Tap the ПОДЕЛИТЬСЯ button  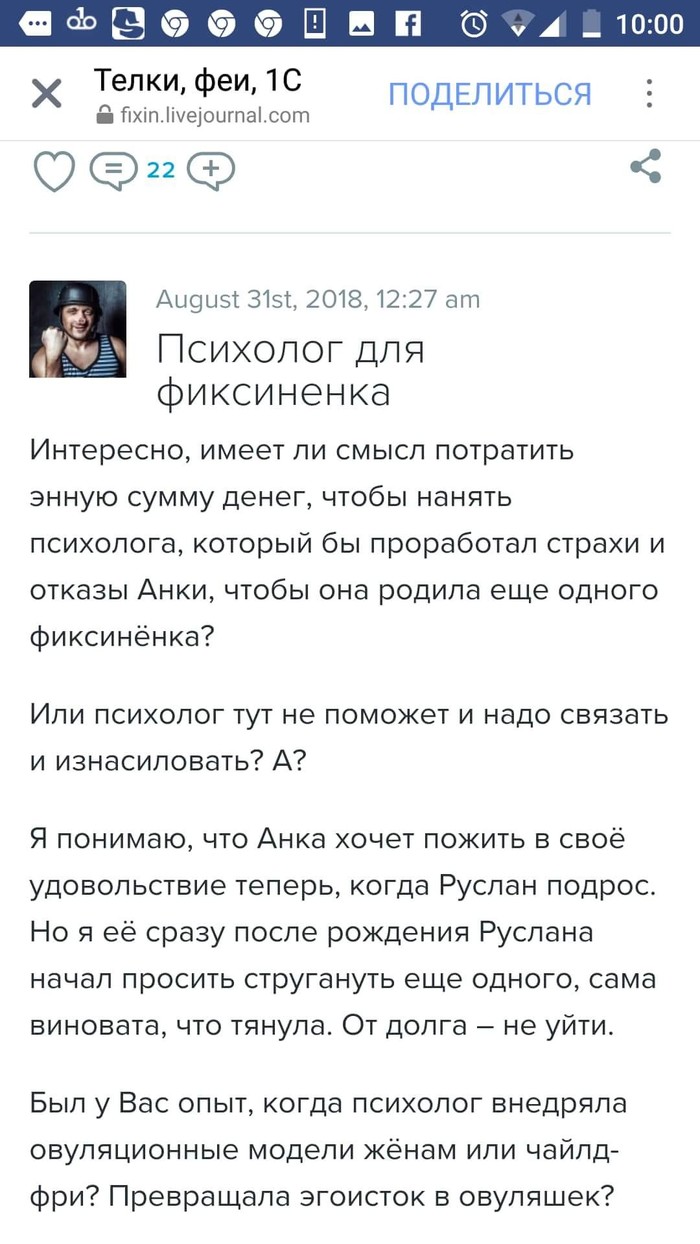pyautogui.click(x=490, y=95)
